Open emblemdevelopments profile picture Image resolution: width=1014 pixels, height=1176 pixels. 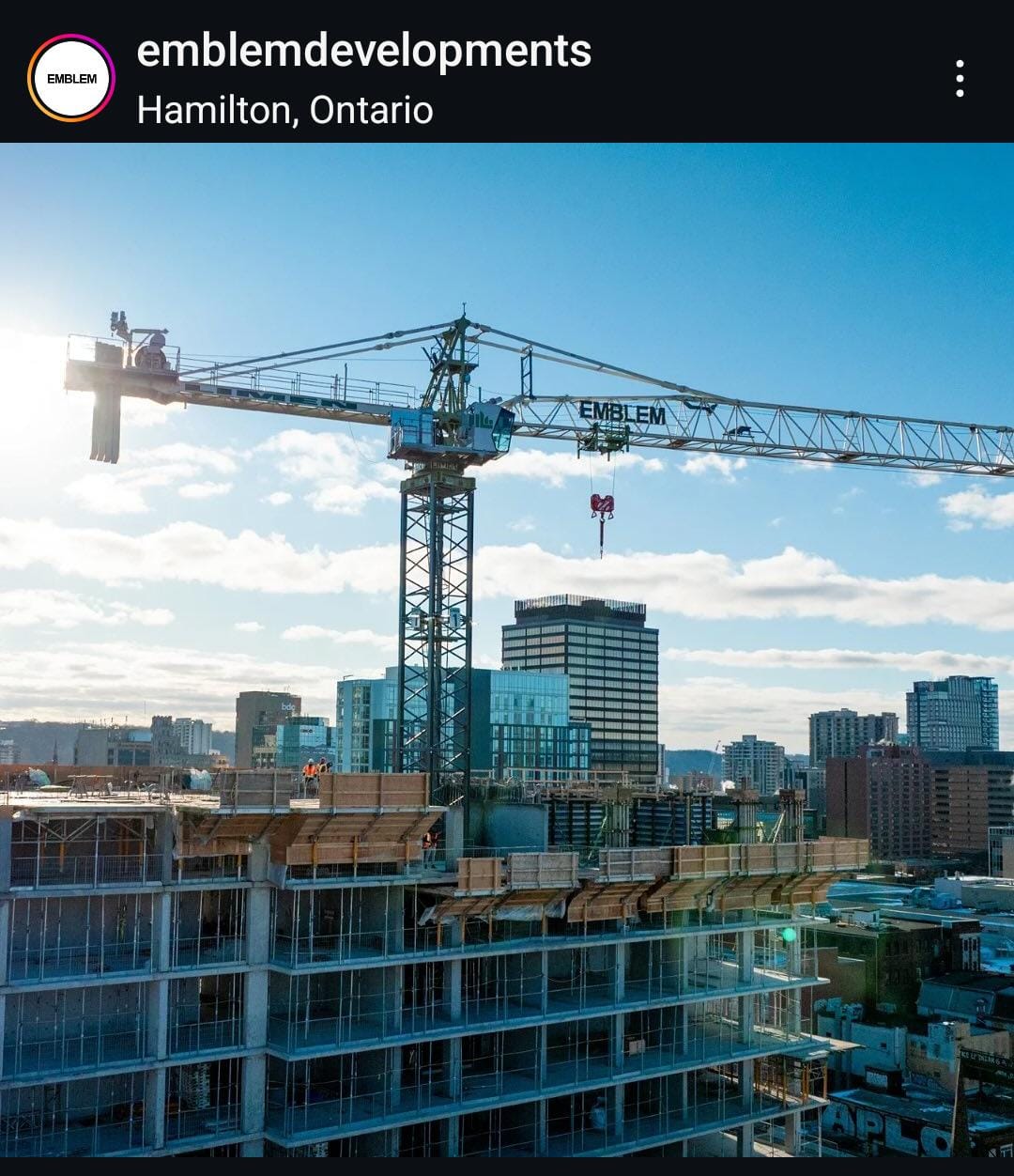coord(71,78)
